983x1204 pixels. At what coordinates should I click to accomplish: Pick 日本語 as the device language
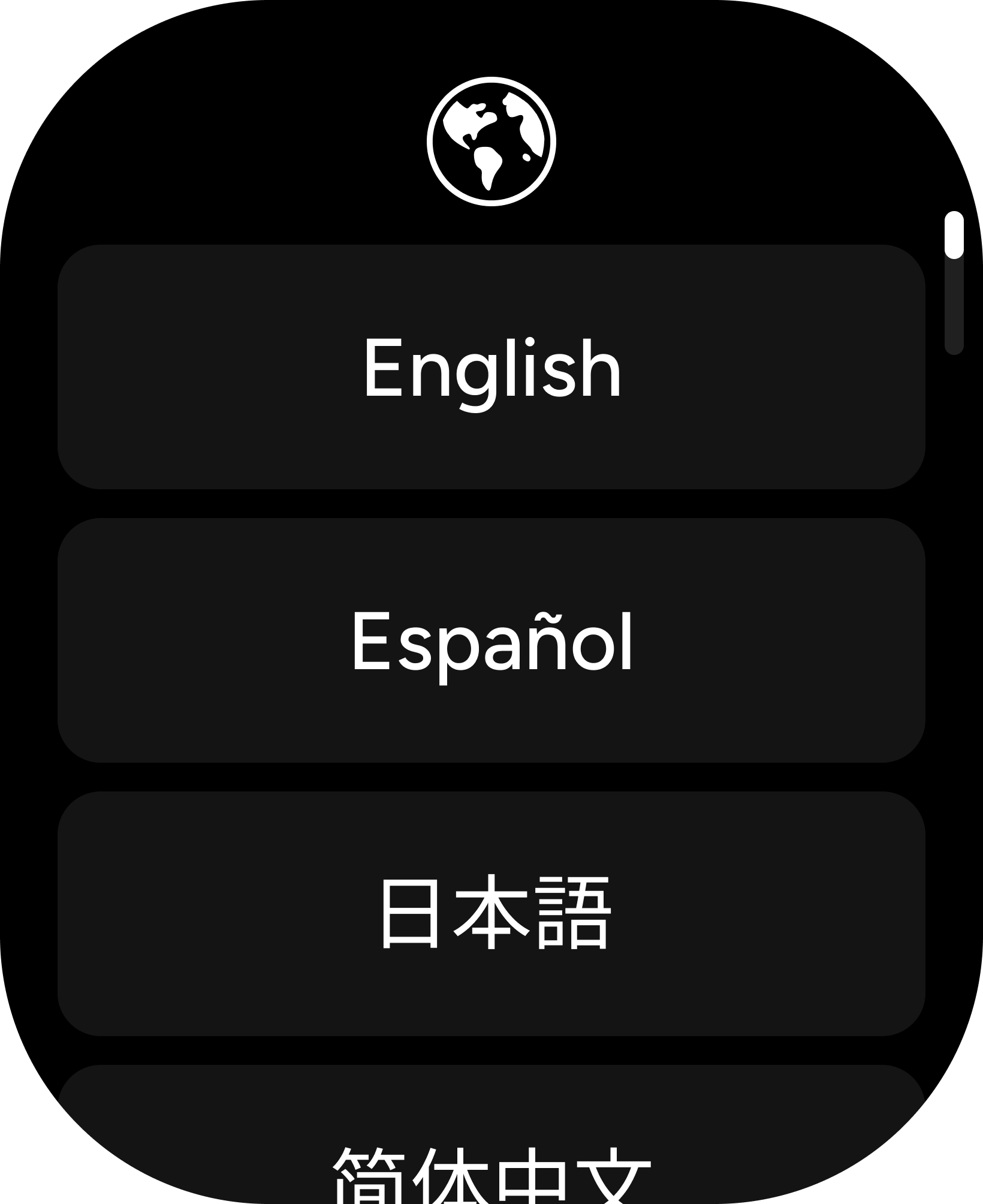[491, 913]
